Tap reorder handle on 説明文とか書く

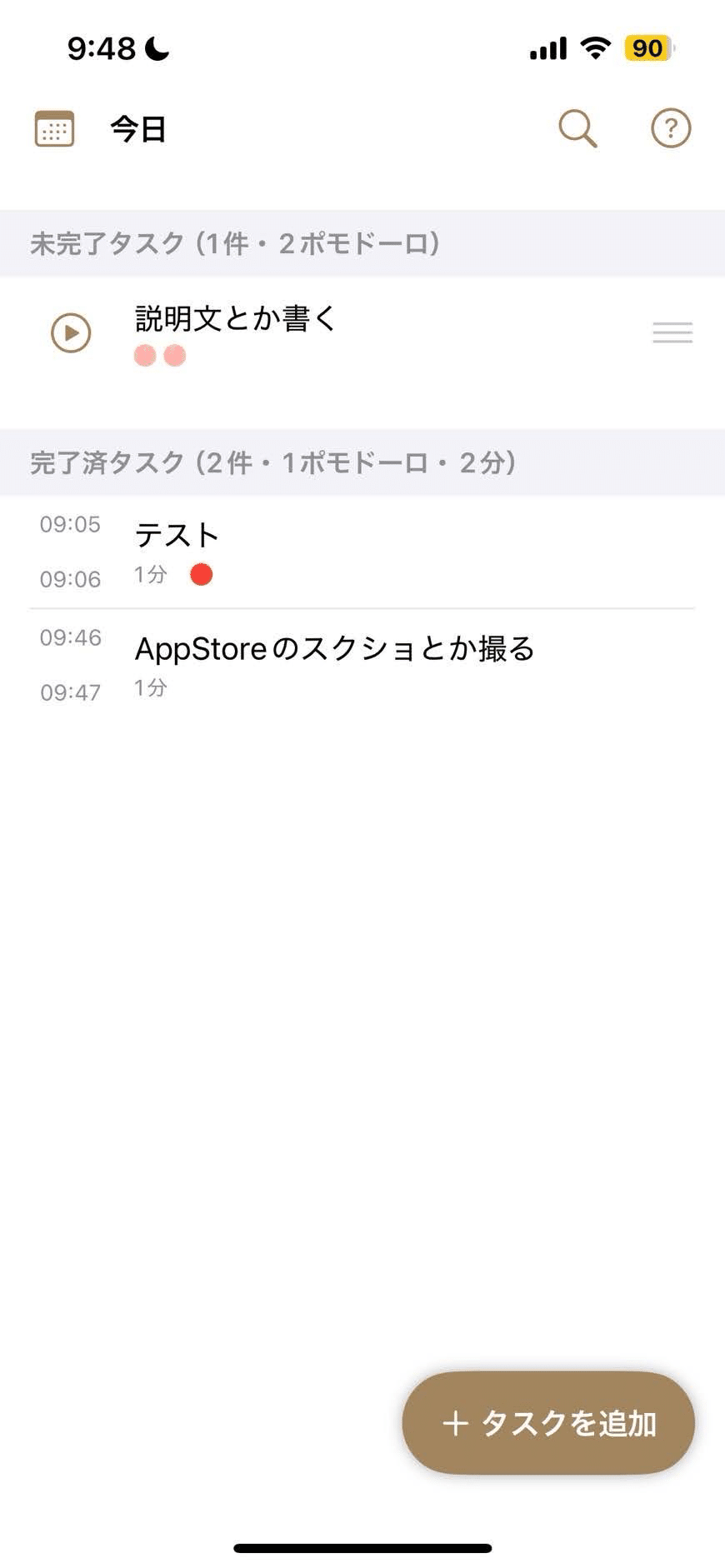[672, 333]
